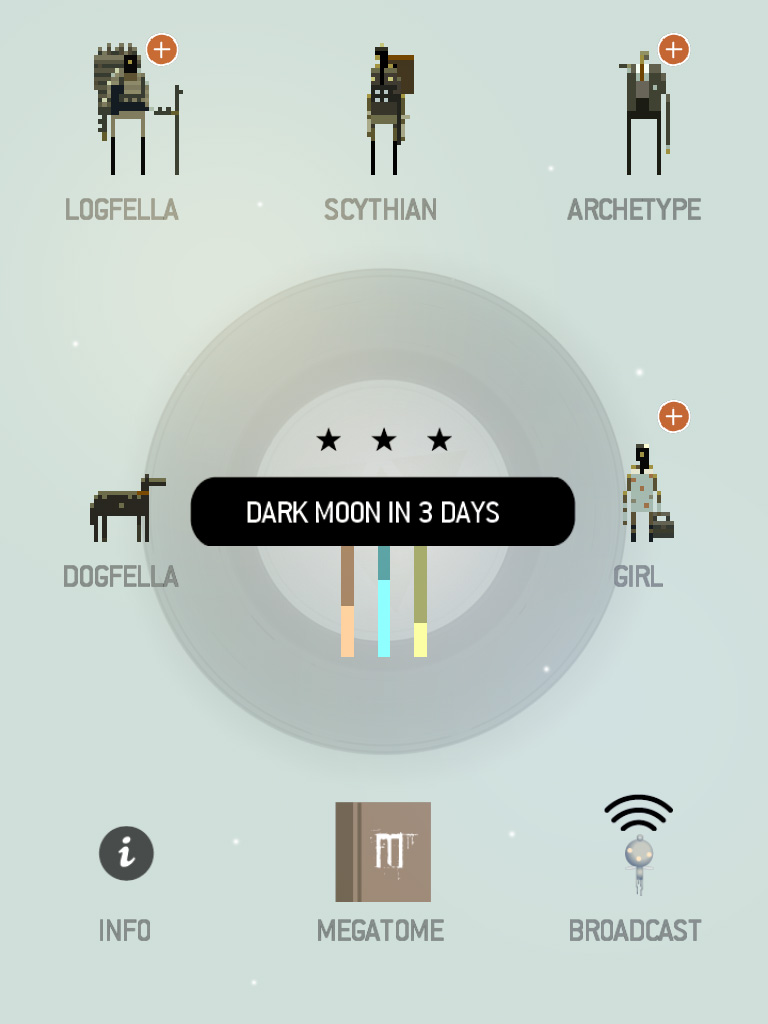The height and width of the screenshot is (1024, 768).
Task: Open the Broadcast option
Action: 638,846
